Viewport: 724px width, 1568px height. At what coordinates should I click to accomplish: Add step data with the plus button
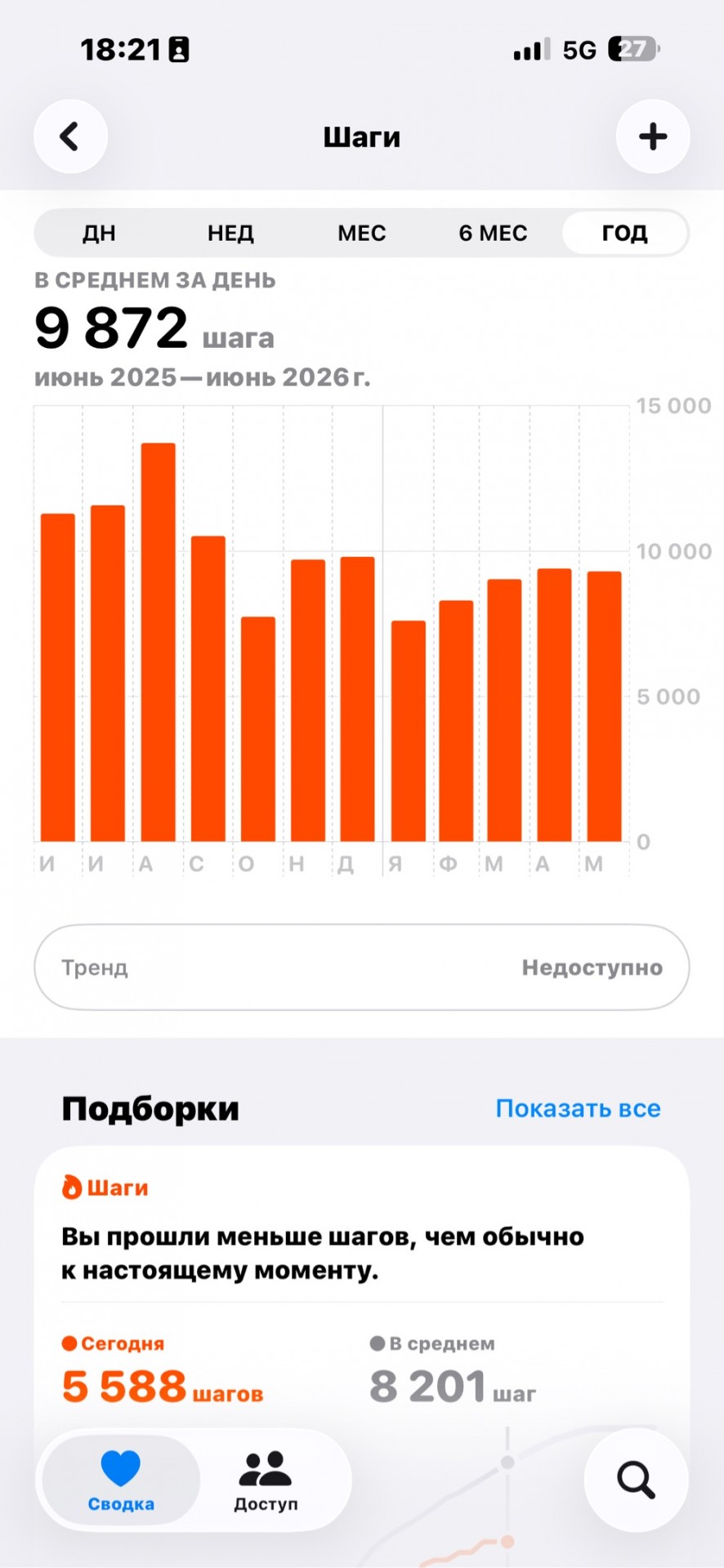pyautogui.click(x=652, y=136)
